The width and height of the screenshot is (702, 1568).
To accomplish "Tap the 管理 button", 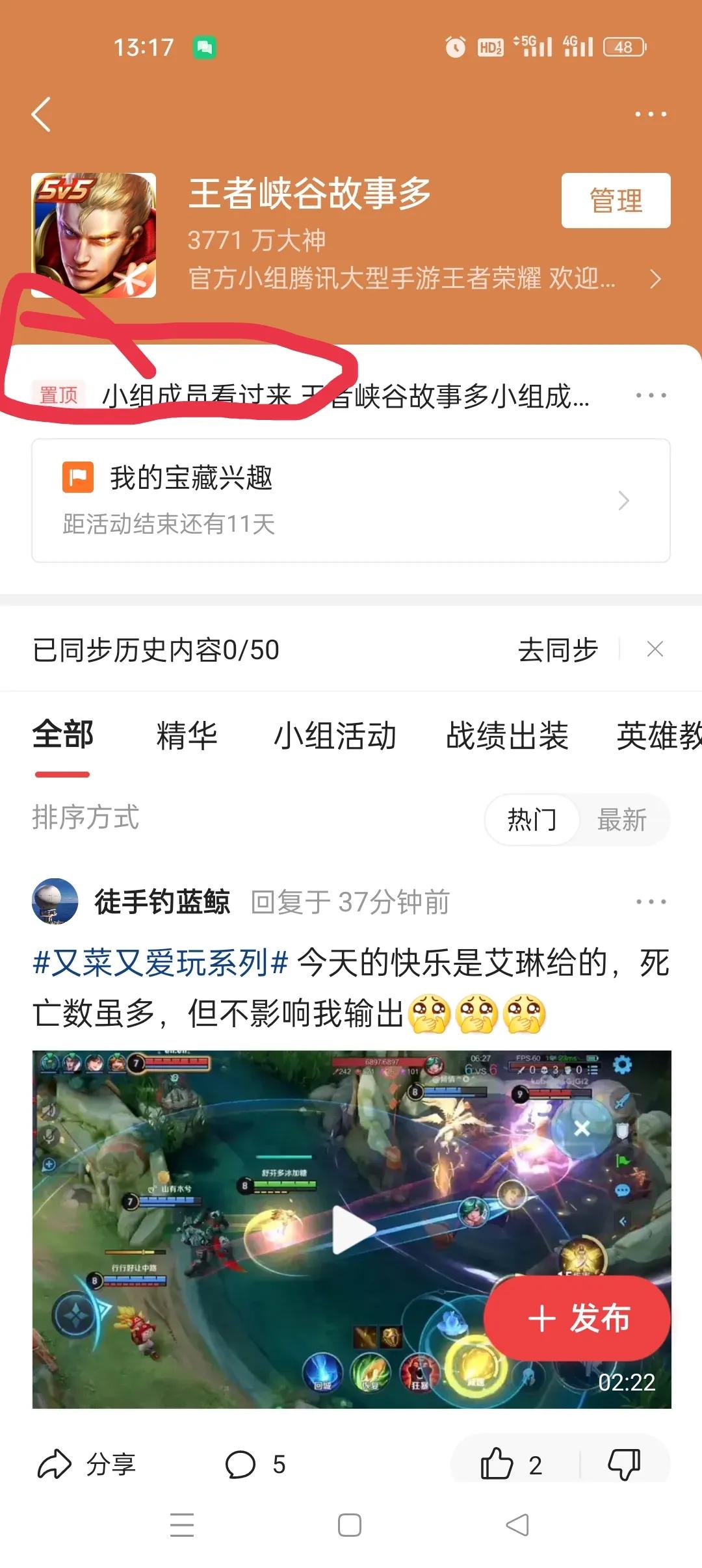I will [x=616, y=200].
